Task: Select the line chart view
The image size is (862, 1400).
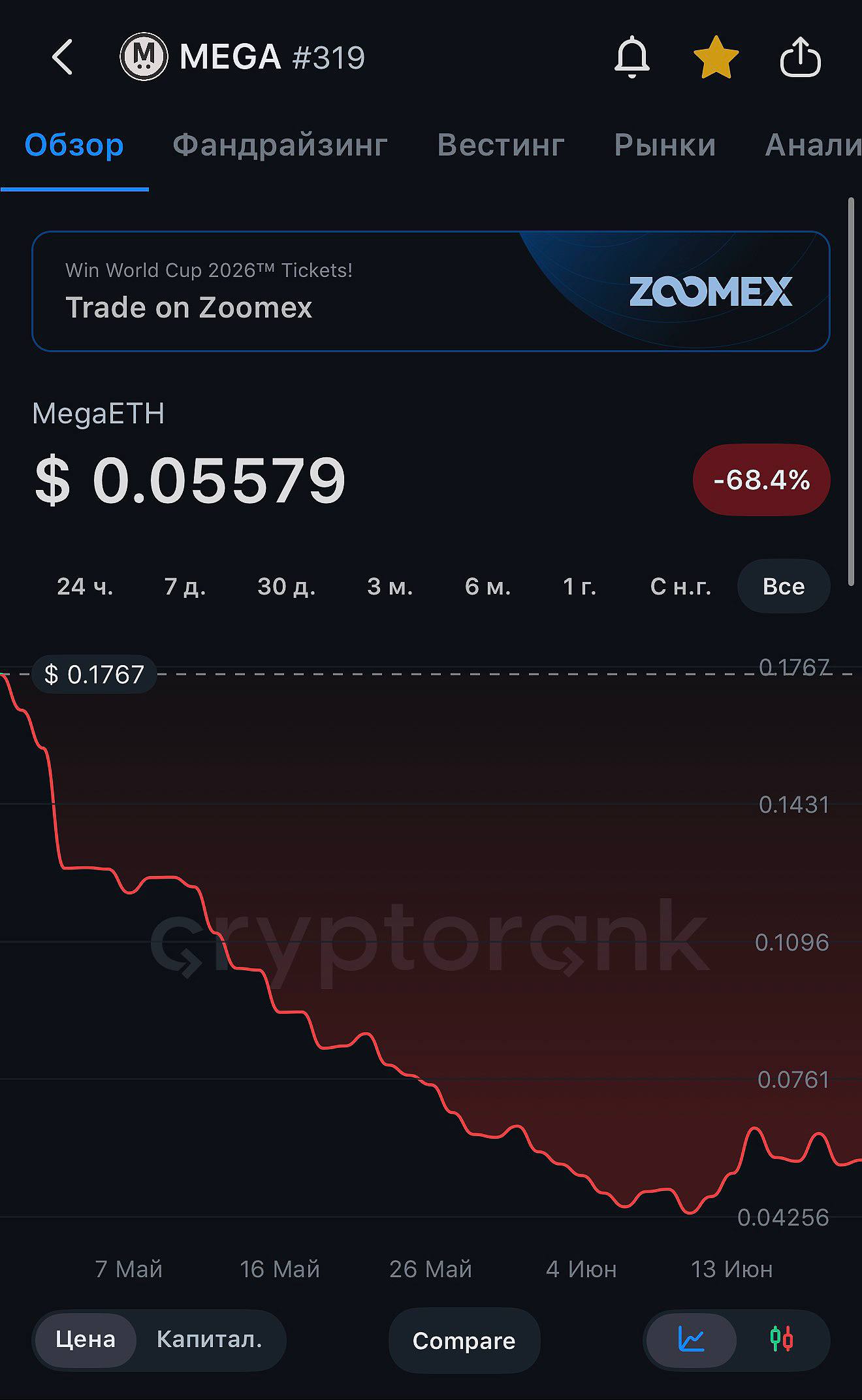Action: pyautogui.click(x=692, y=1339)
